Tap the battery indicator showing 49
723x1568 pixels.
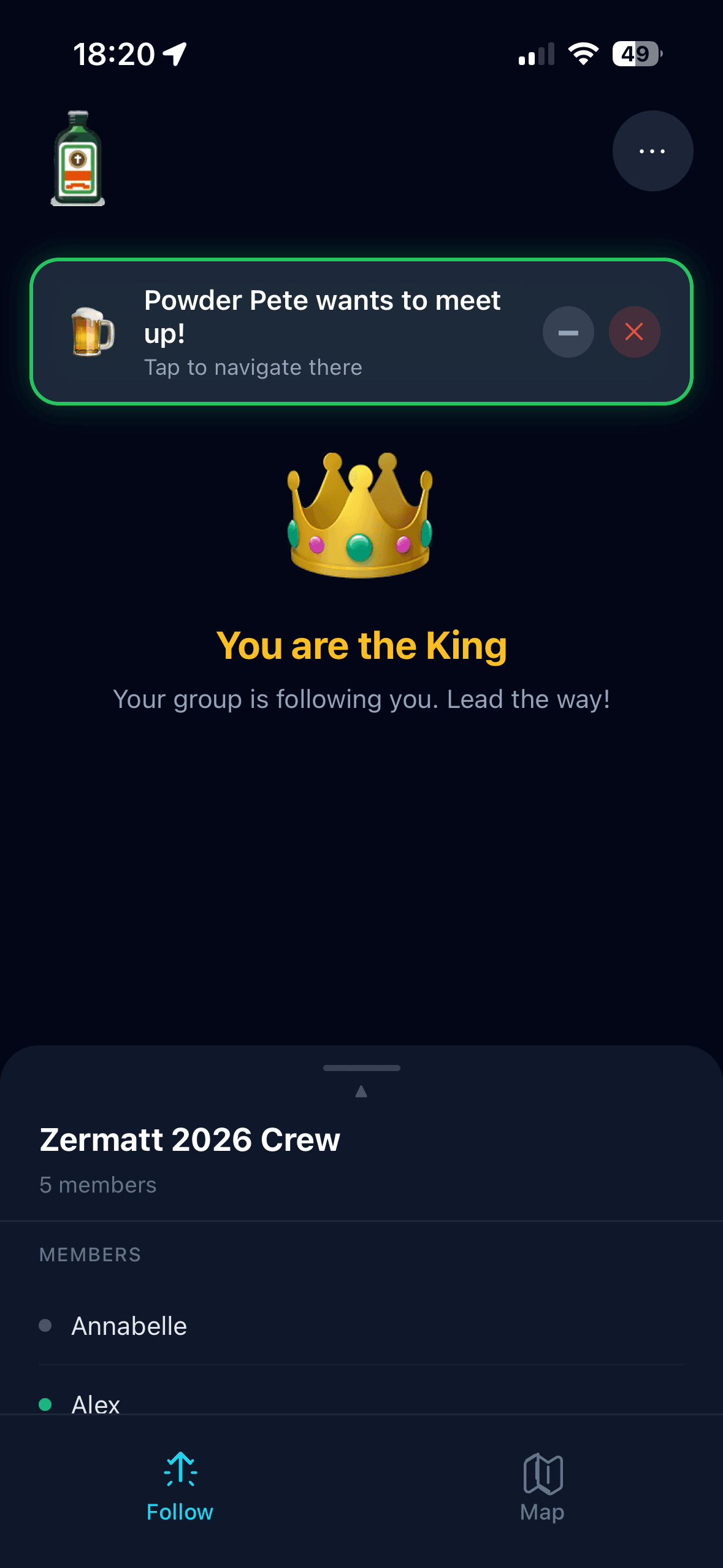click(x=635, y=54)
